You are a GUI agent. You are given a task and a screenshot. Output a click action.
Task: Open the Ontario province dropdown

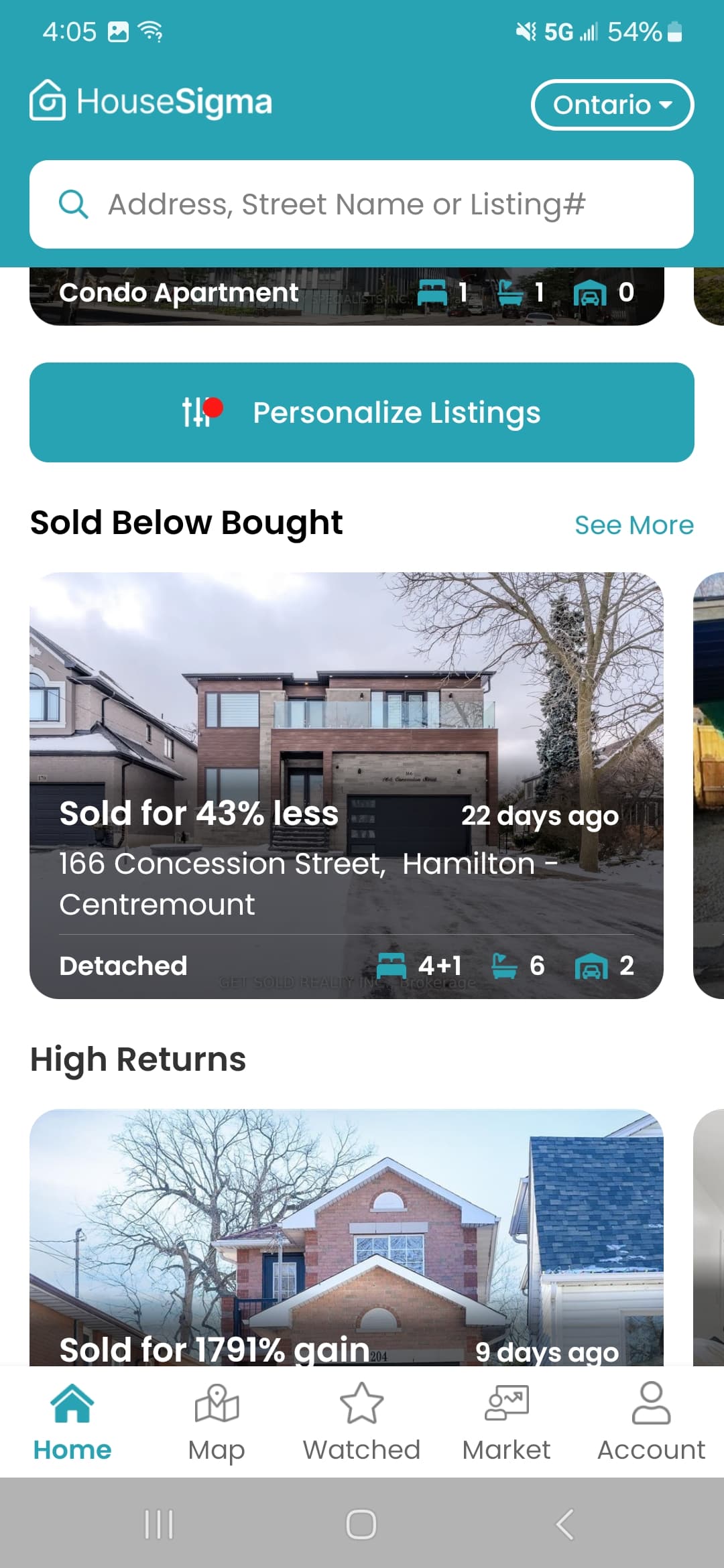click(x=612, y=105)
